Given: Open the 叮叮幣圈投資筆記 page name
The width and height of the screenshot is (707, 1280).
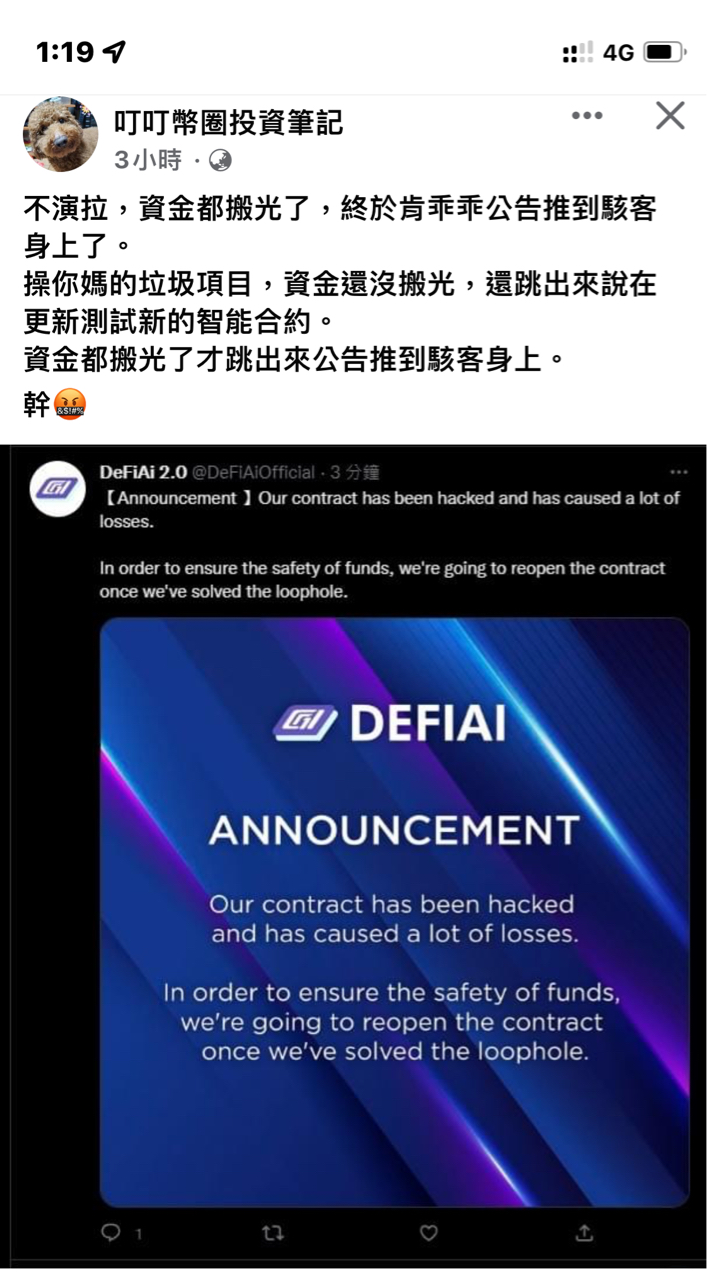Looking at the screenshot, I should (x=228, y=122).
